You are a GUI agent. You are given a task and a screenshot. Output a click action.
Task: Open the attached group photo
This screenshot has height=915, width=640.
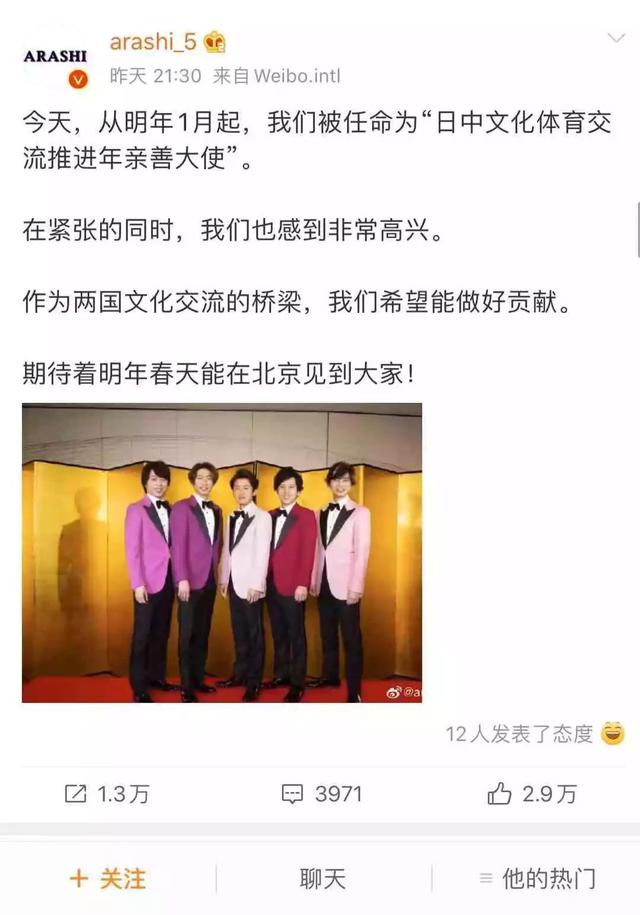222,552
